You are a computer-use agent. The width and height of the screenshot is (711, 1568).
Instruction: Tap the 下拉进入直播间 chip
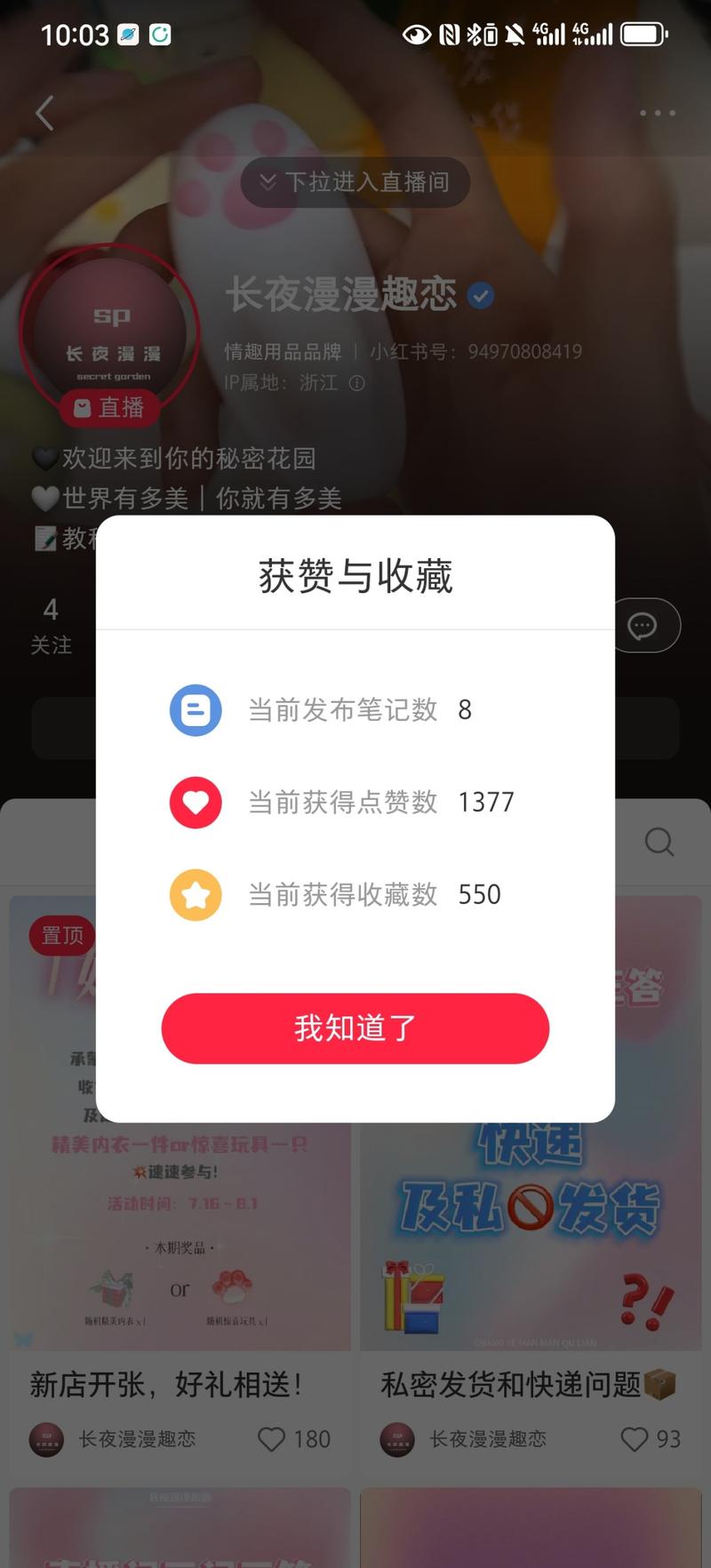point(355,182)
